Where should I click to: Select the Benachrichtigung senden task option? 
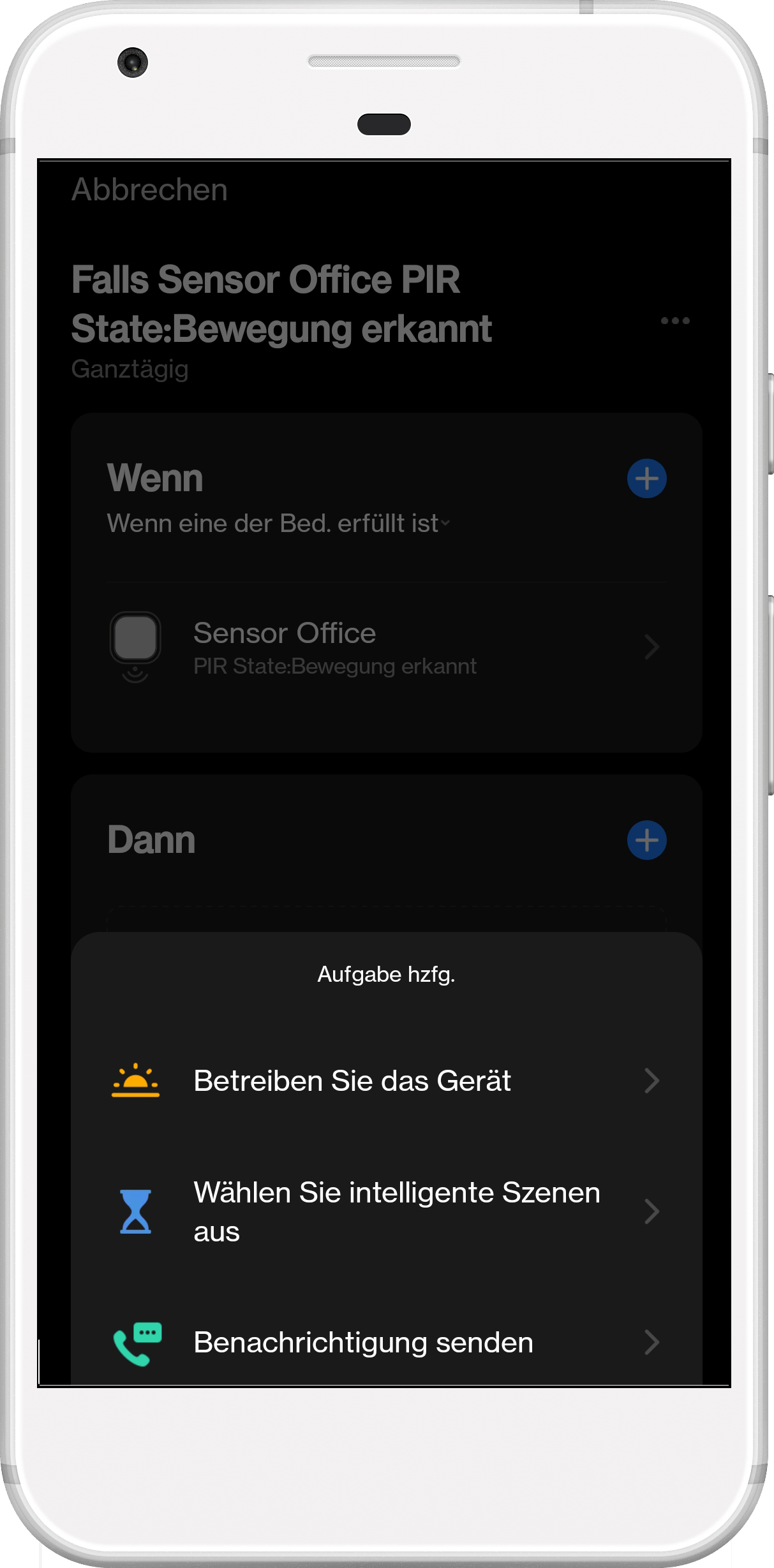[363, 1342]
